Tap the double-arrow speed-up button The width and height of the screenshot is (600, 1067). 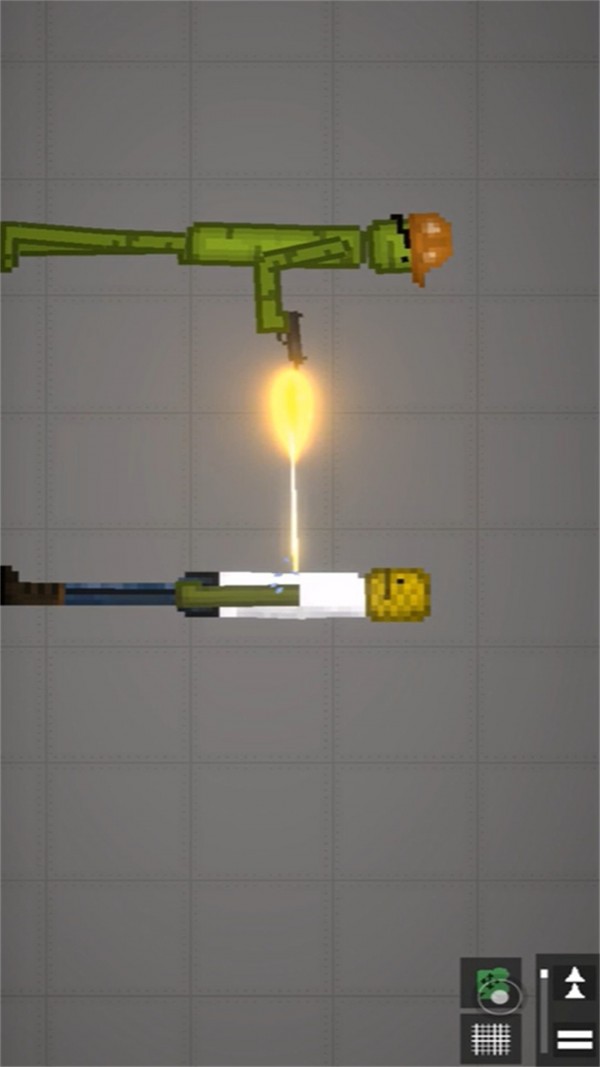point(575,984)
